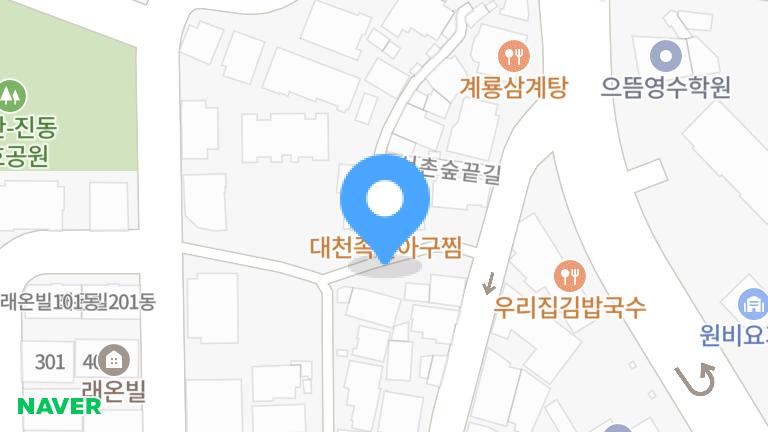Open the 계룡삼계탕 restaurant marker
Image resolution: width=768 pixels, height=432 pixels.
point(514,55)
